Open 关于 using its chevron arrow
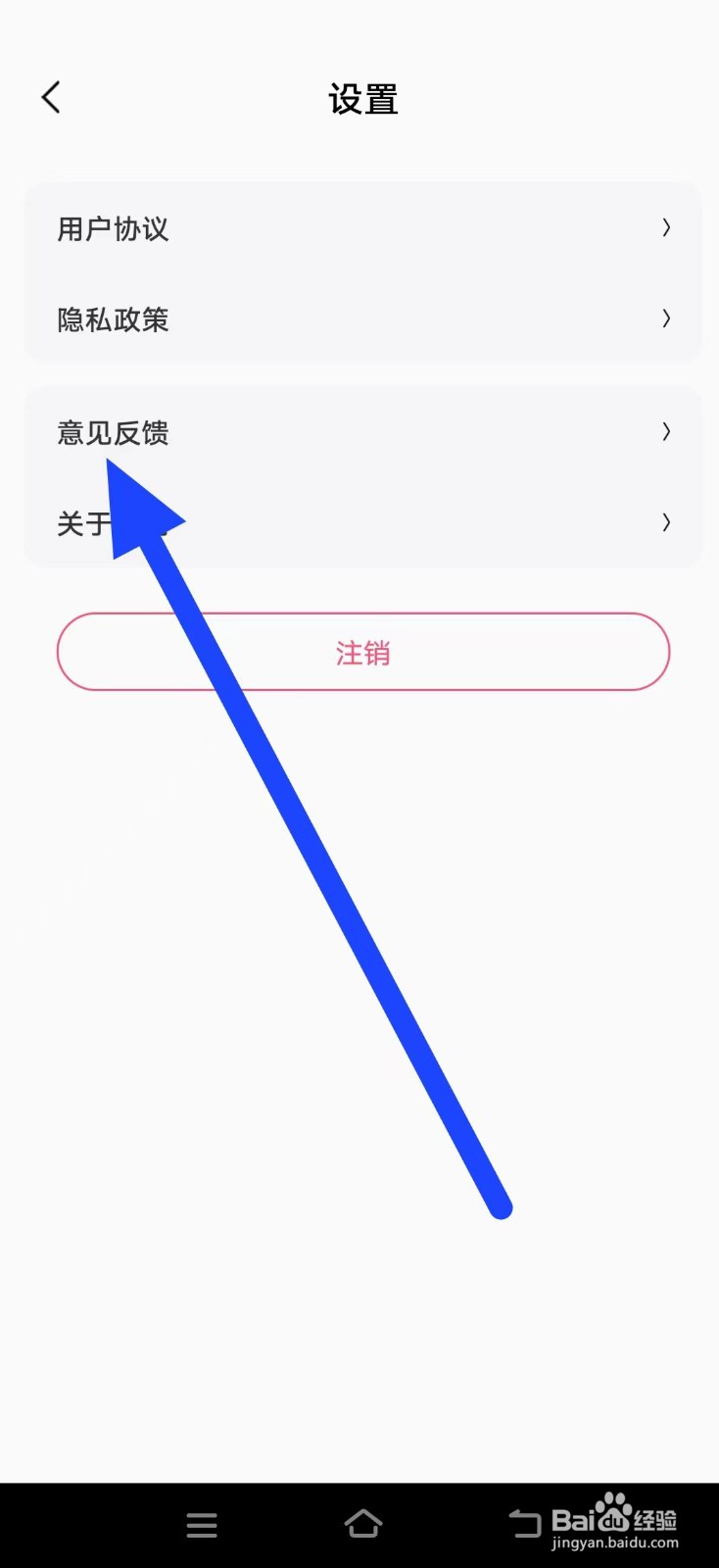This screenshot has width=719, height=1568. pyautogui.click(x=666, y=522)
